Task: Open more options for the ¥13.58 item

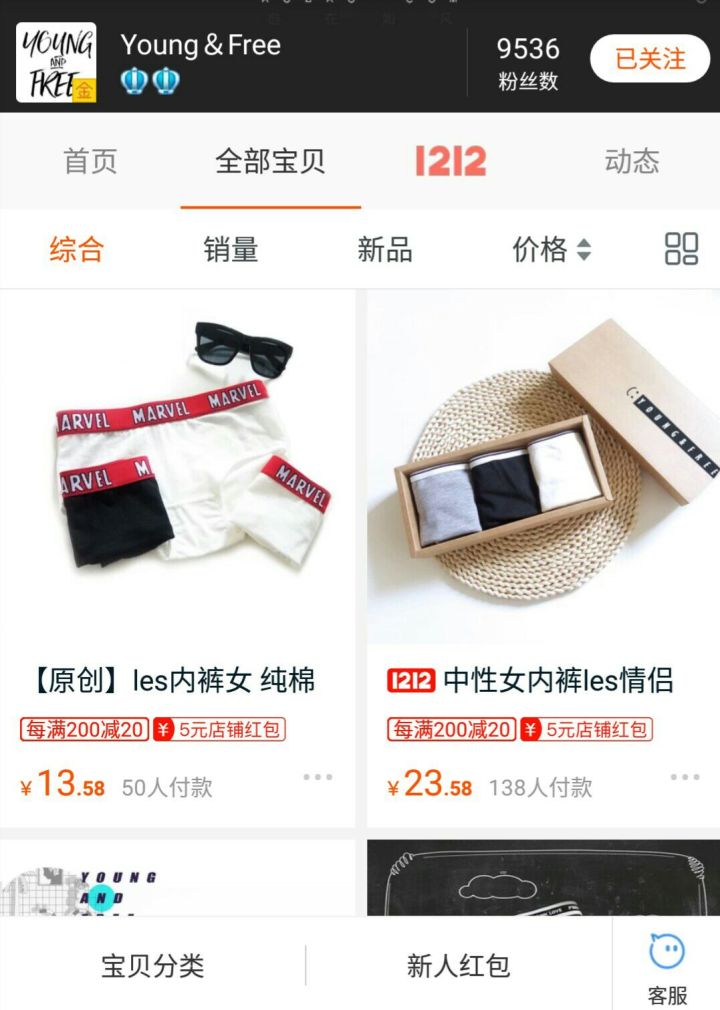Action: [318, 777]
